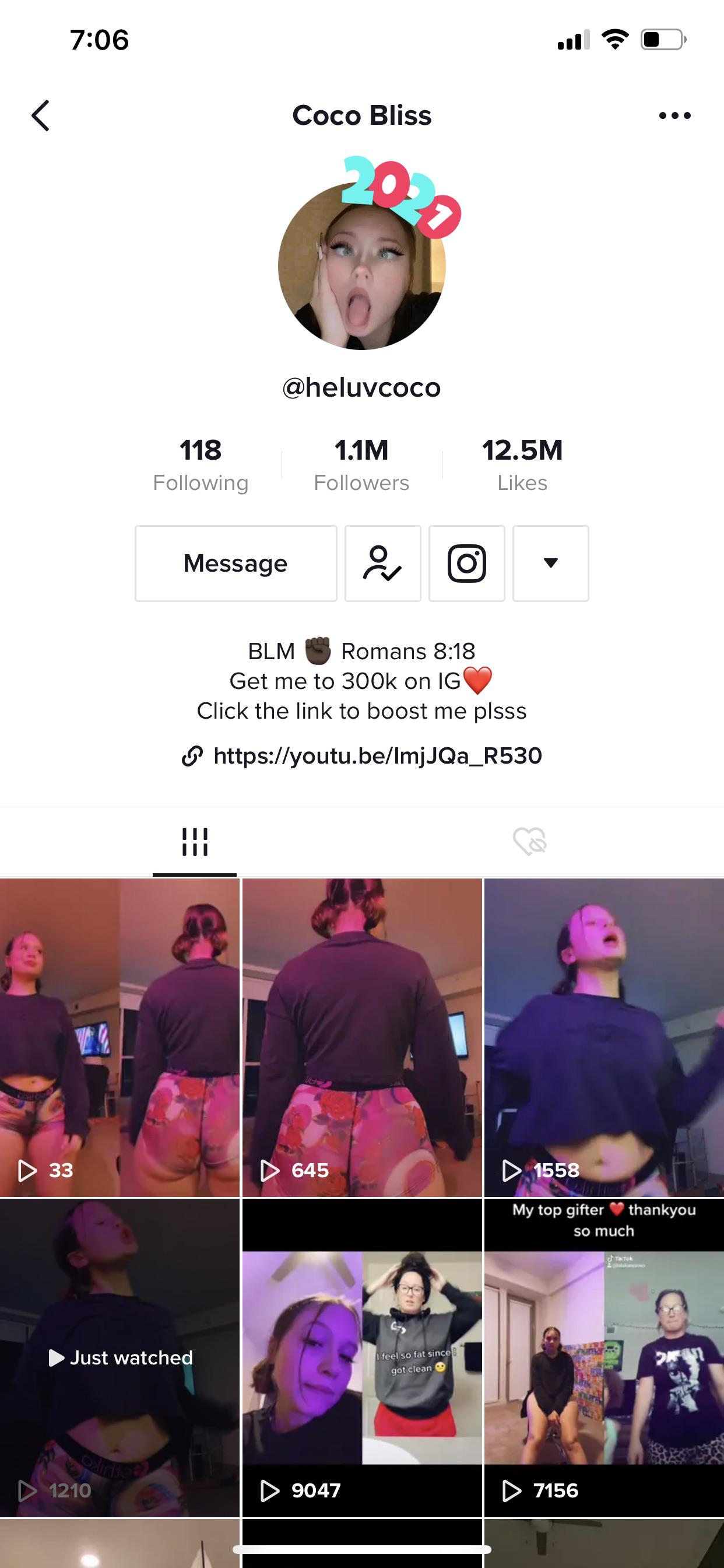The width and height of the screenshot is (724, 1568).
Task: View the 118 Following list
Action: 201,465
